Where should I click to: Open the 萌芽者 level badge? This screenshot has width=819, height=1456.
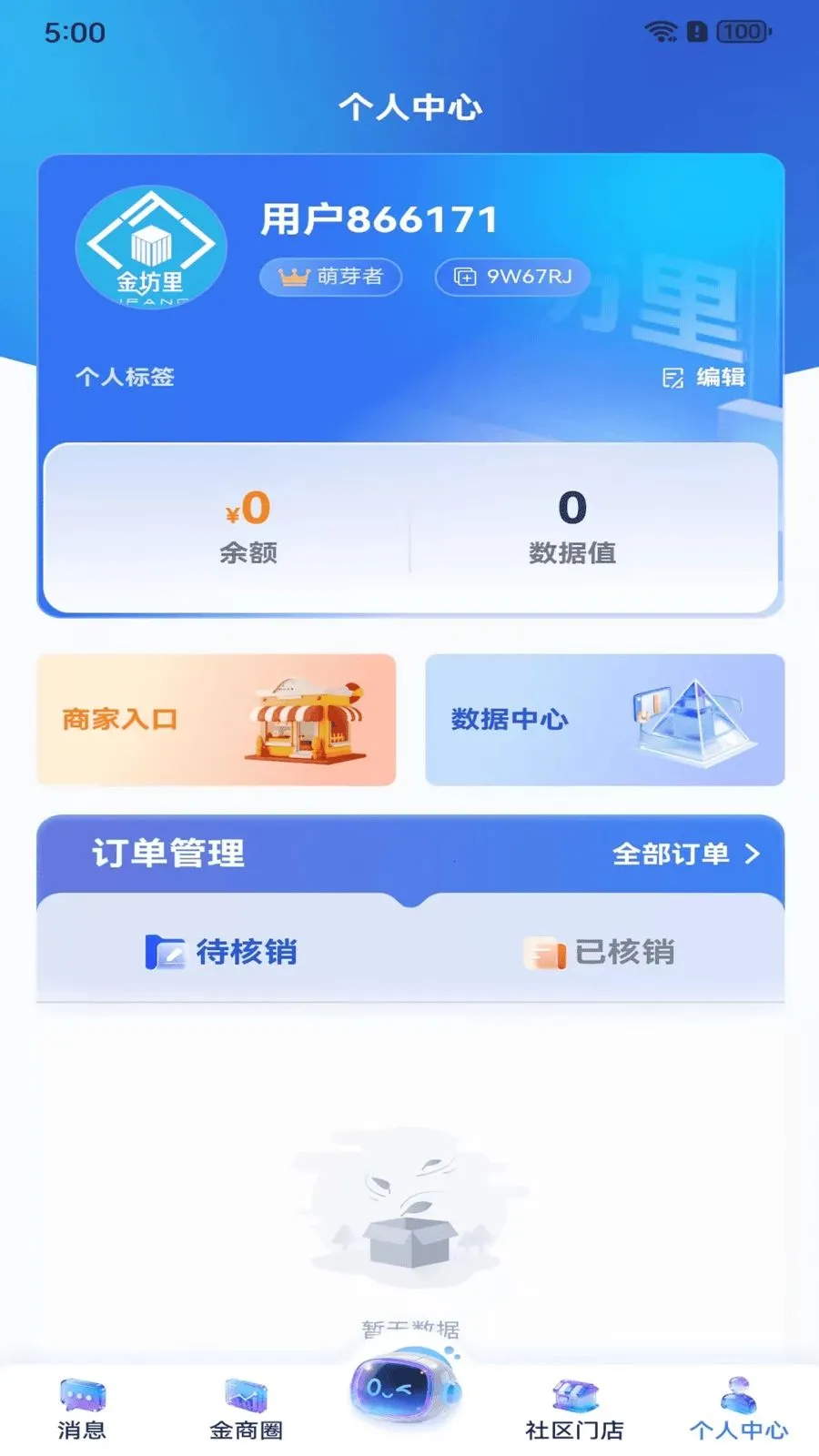(x=330, y=277)
